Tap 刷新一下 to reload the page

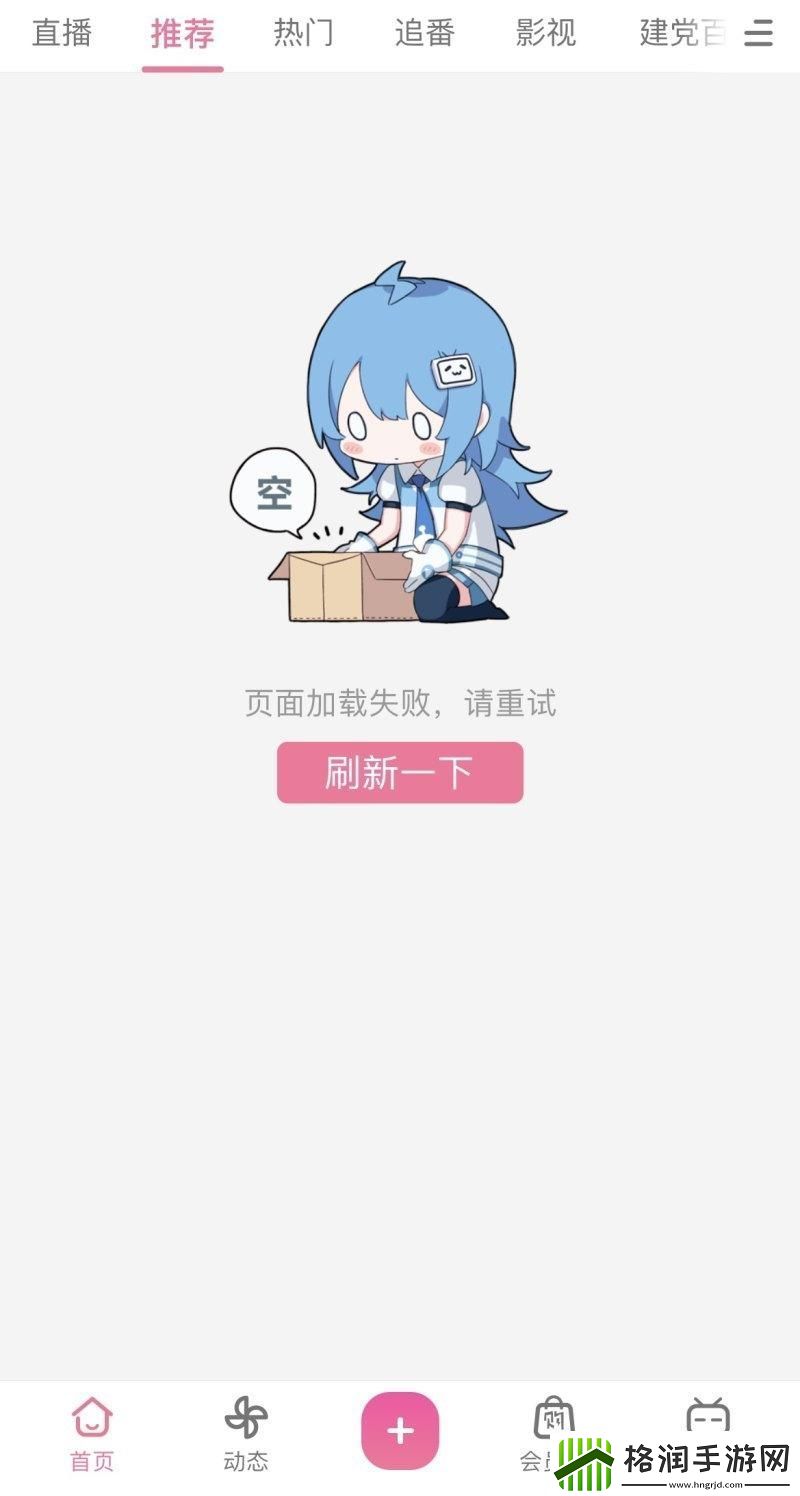point(400,772)
